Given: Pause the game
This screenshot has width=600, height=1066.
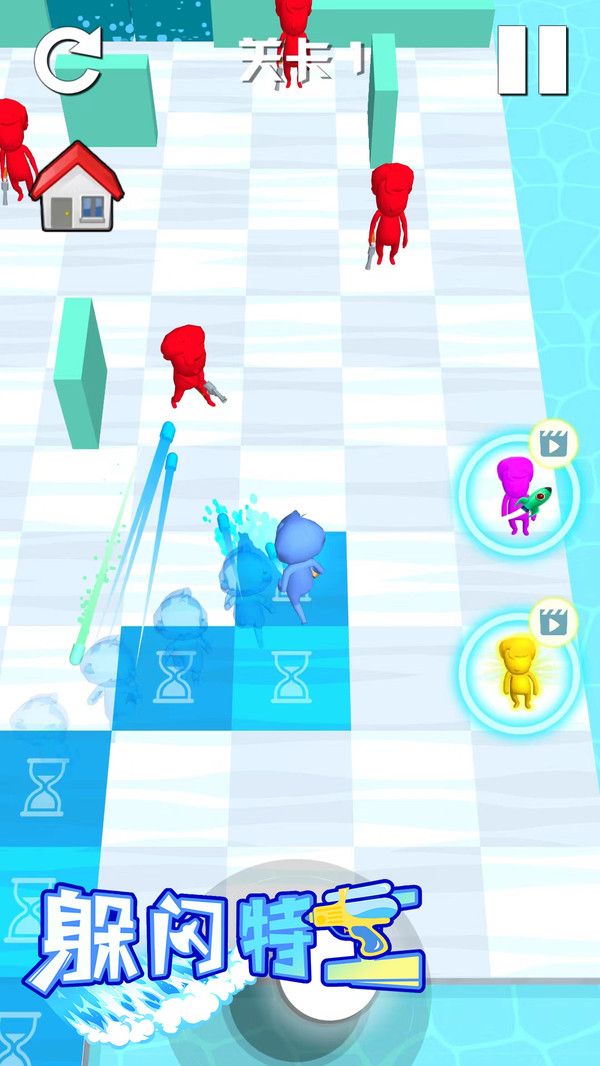Looking at the screenshot, I should pos(532,60).
